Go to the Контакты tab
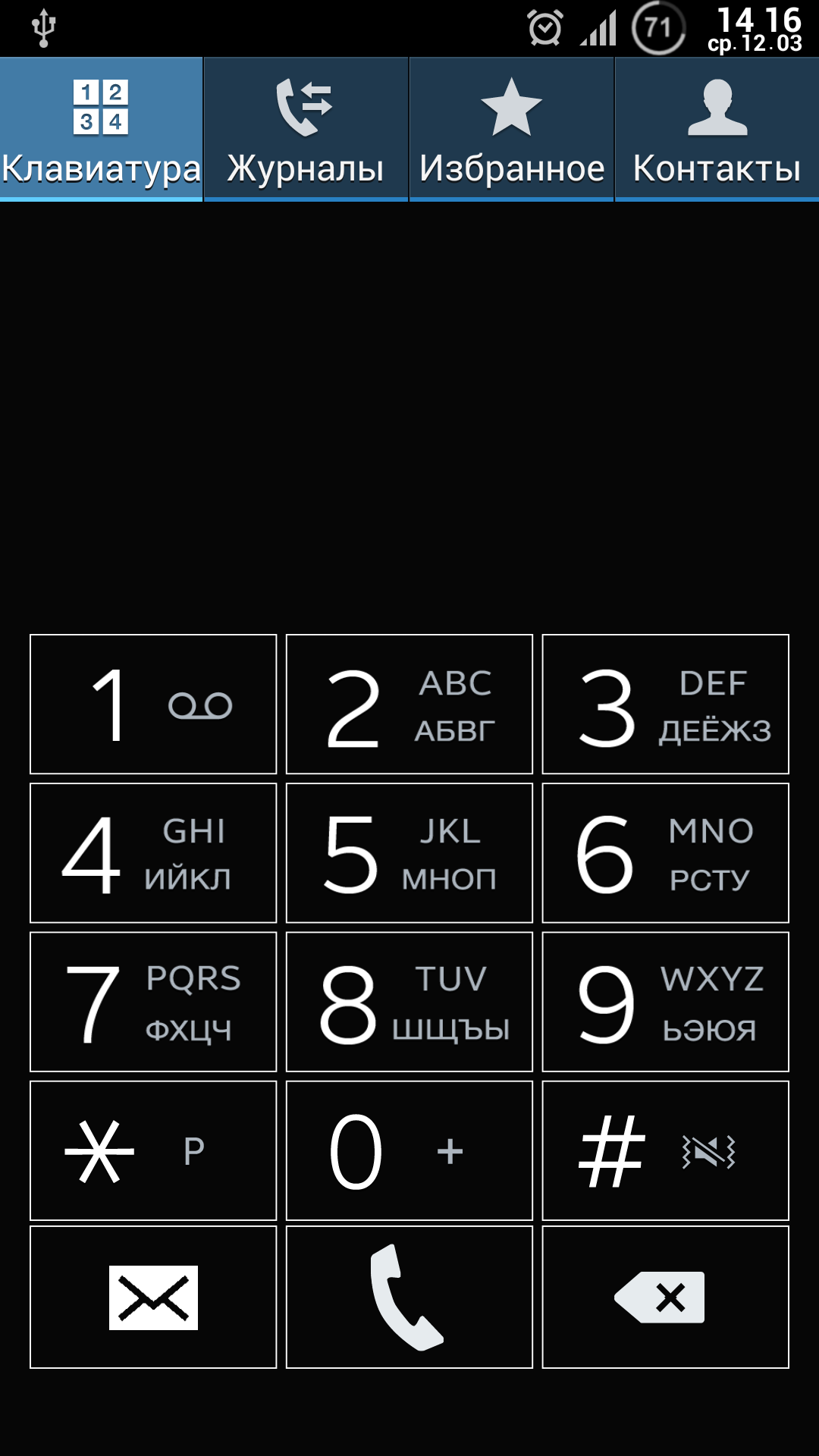This screenshot has width=819, height=1456. pyautogui.click(x=717, y=129)
